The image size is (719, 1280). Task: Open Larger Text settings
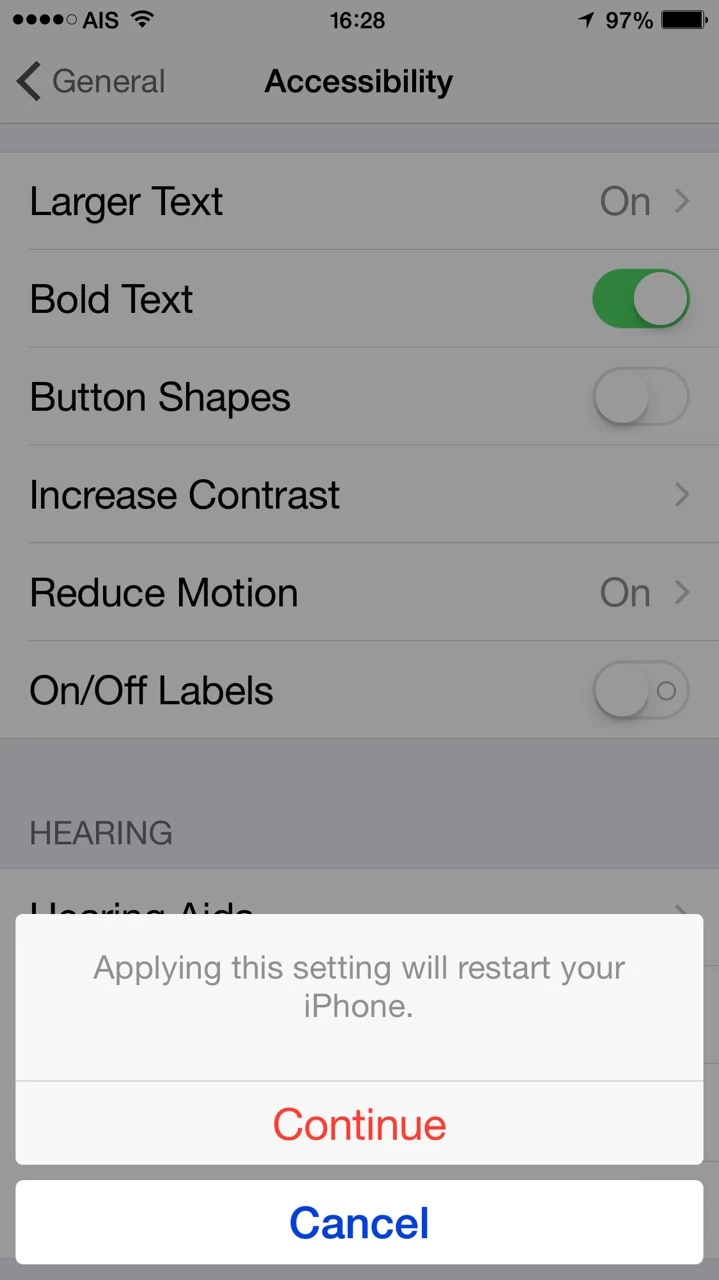coord(359,201)
